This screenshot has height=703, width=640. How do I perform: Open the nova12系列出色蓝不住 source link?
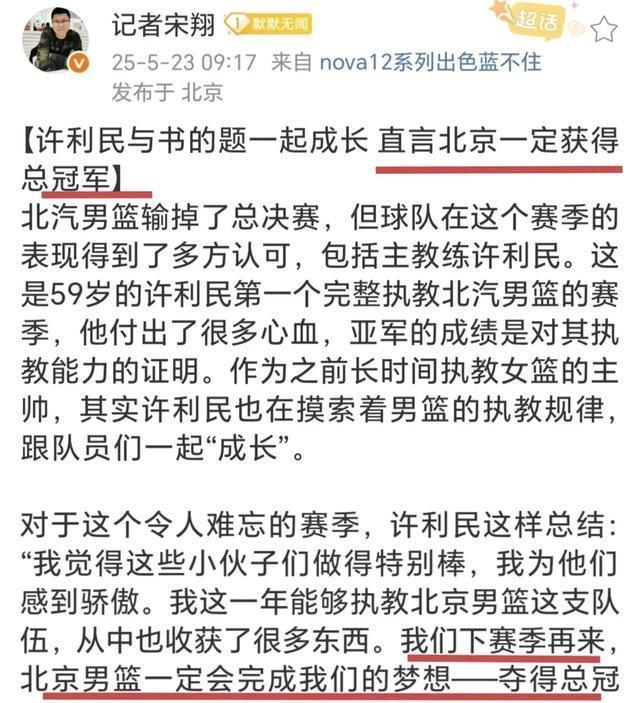430,61
